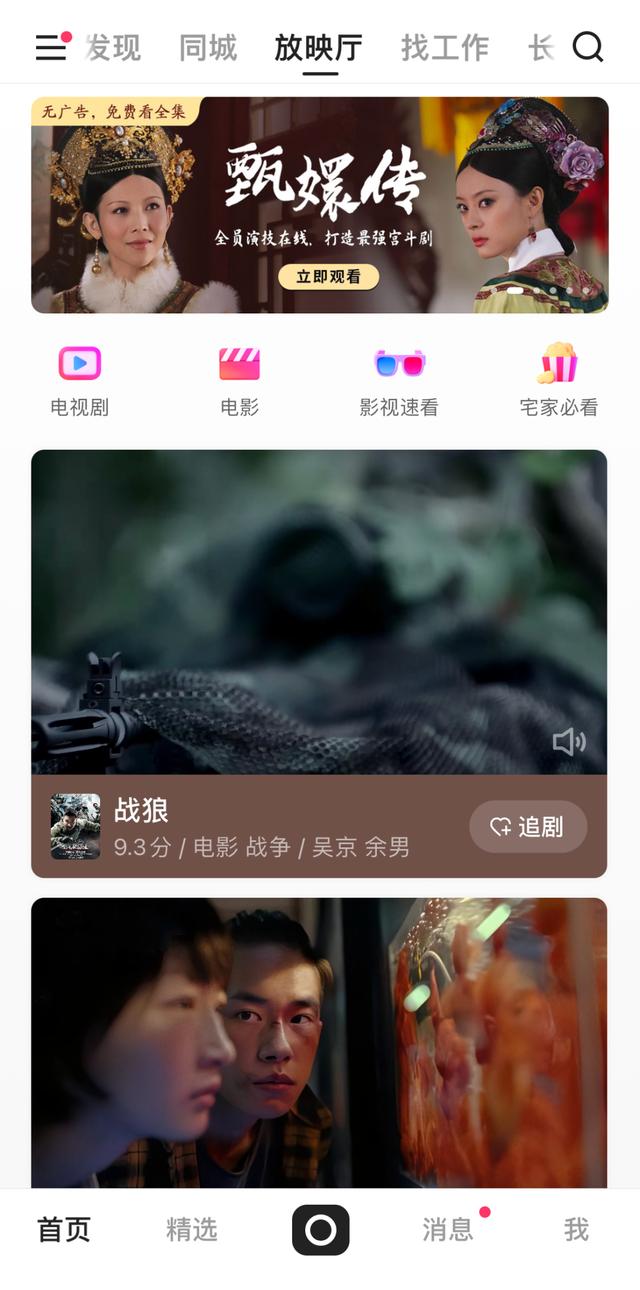
Task: Open the hamburger menu
Action: [51, 47]
